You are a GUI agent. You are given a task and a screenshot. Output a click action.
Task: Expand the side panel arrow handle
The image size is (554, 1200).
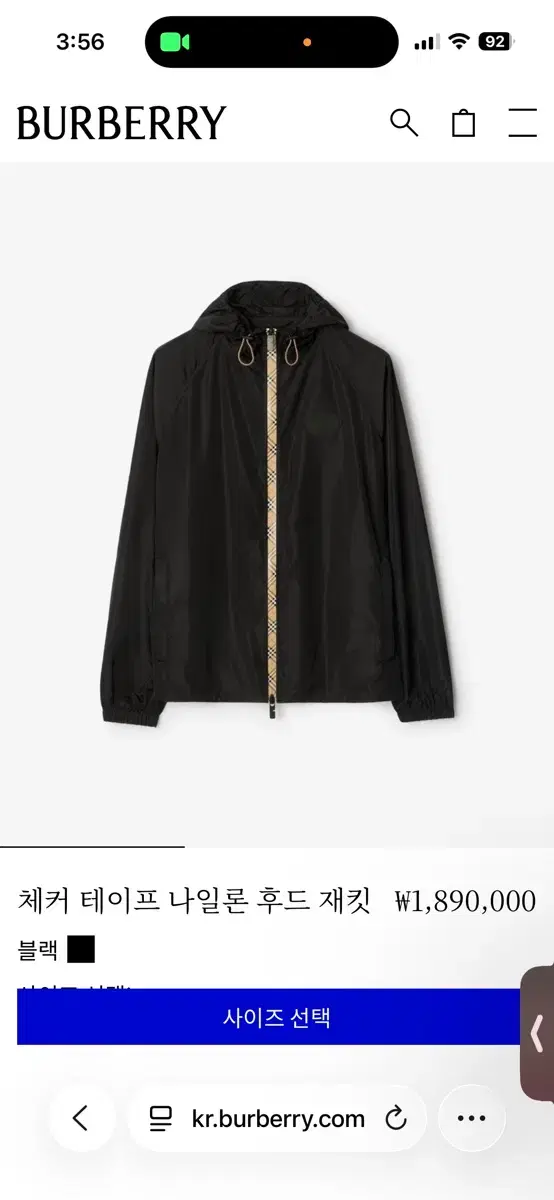538,1033
